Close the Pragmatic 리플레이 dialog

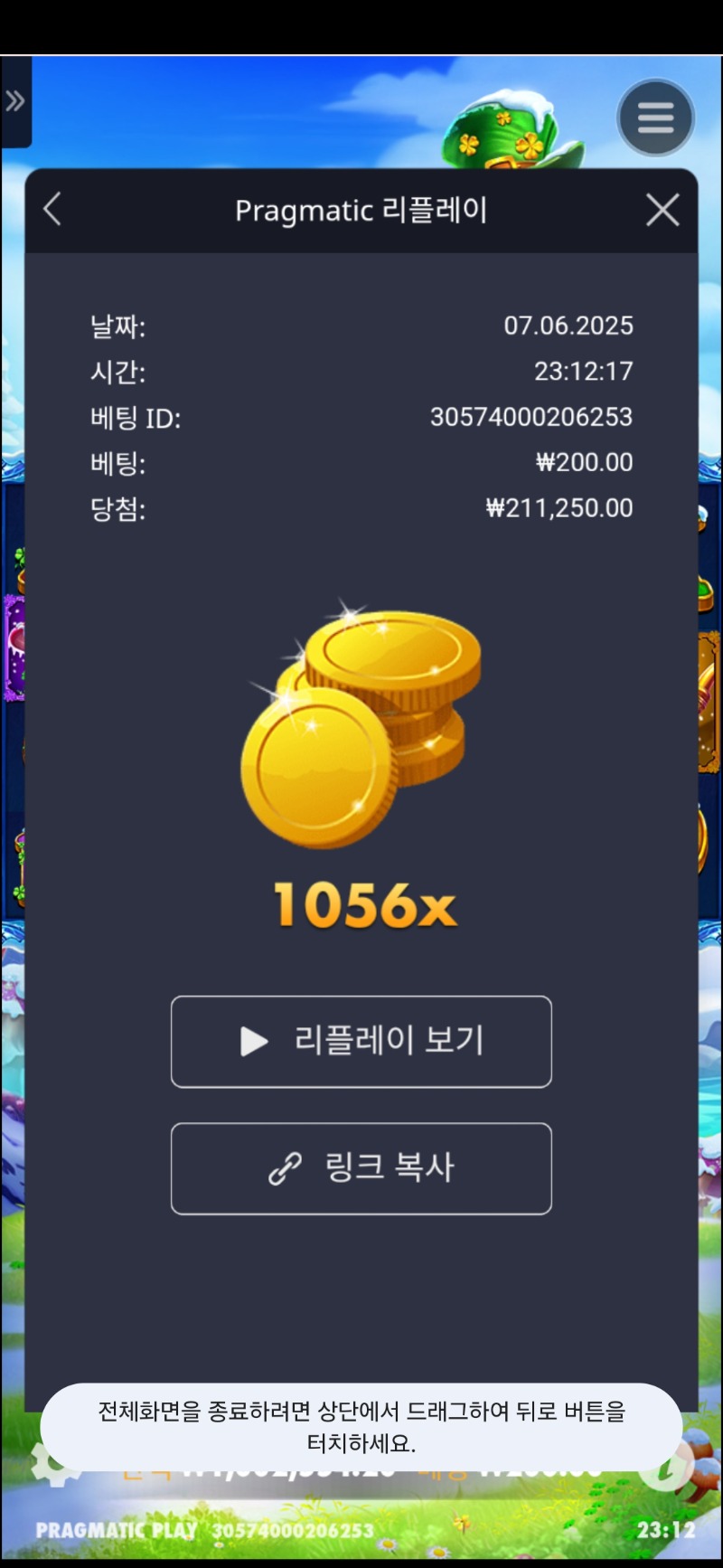click(662, 210)
